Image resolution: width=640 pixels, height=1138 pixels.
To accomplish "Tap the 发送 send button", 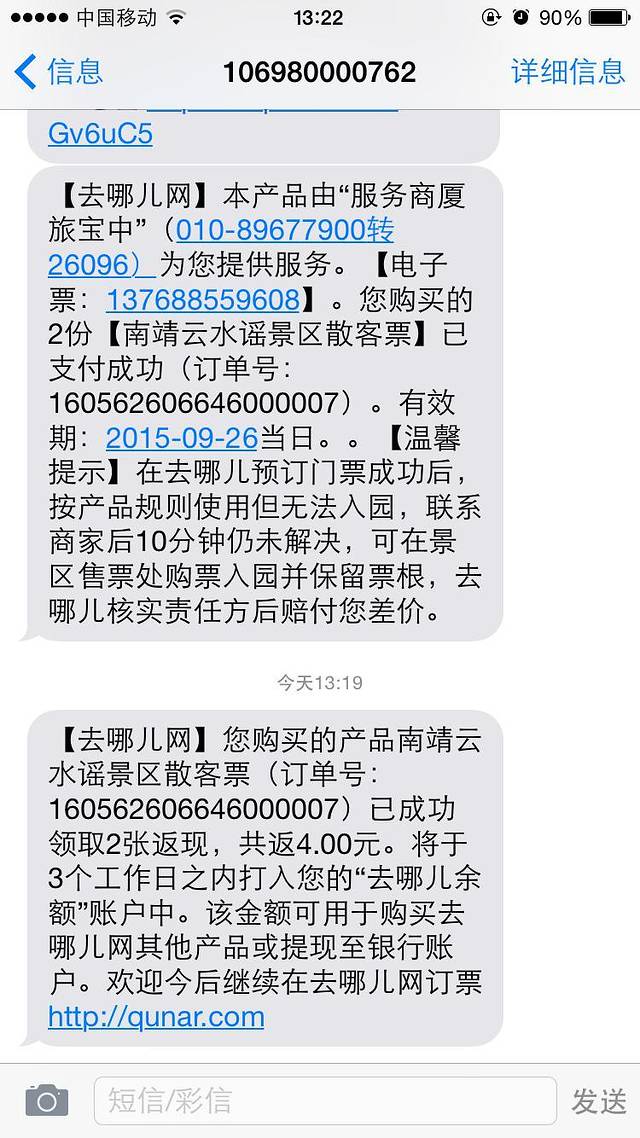I will [598, 1101].
